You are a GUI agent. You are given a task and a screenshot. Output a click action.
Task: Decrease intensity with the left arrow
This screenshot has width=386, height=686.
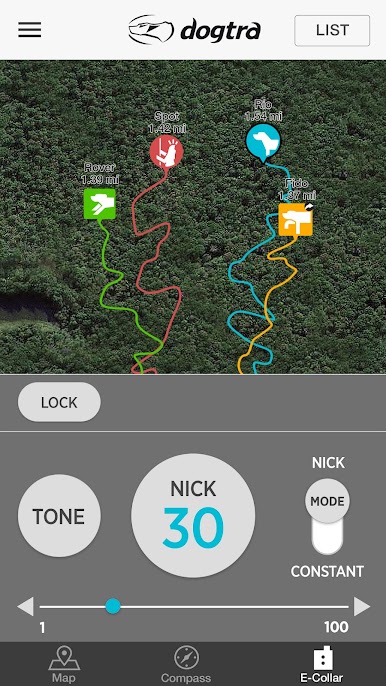point(25,607)
